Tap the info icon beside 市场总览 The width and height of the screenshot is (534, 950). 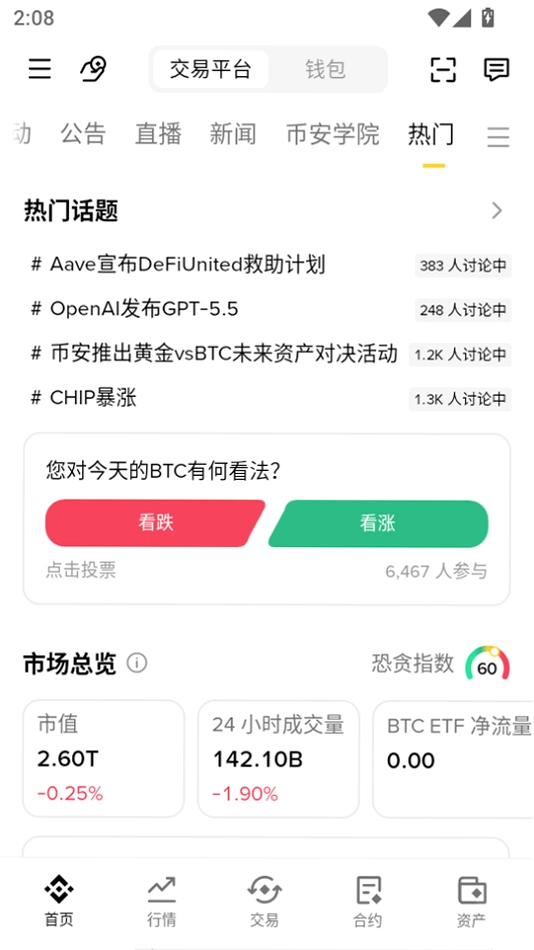pos(137,663)
